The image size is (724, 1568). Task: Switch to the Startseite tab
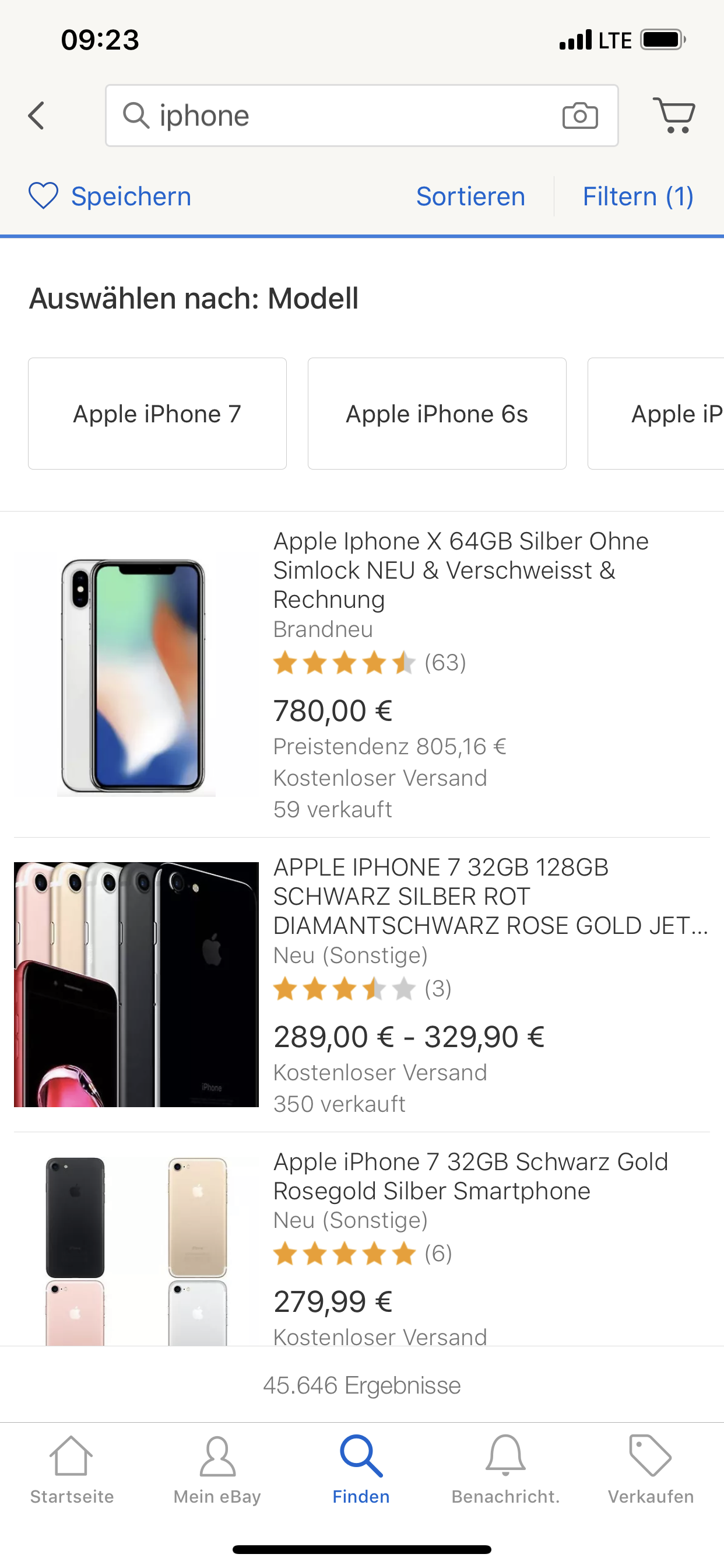tap(72, 1469)
